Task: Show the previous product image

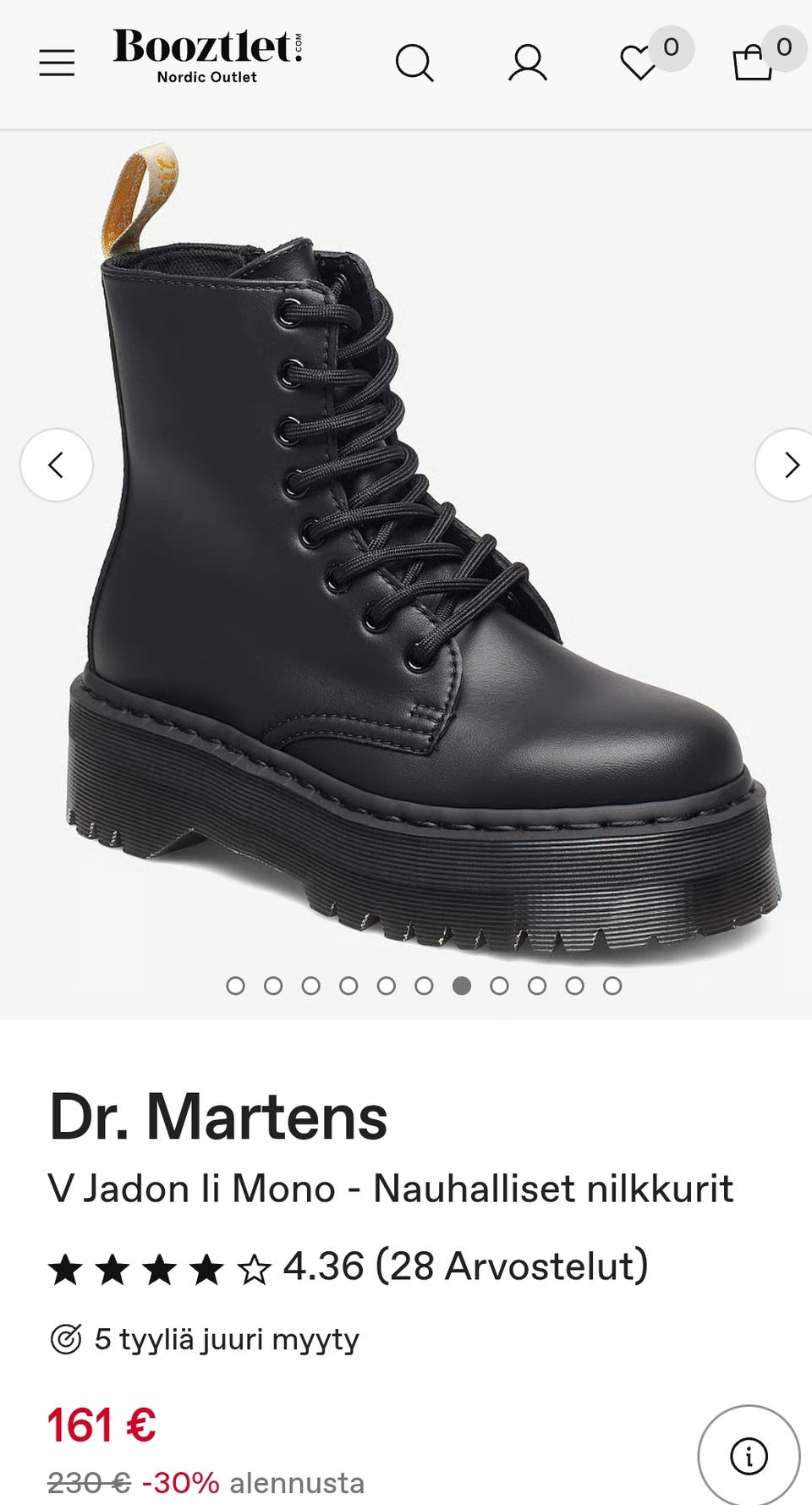Action: coord(57,465)
